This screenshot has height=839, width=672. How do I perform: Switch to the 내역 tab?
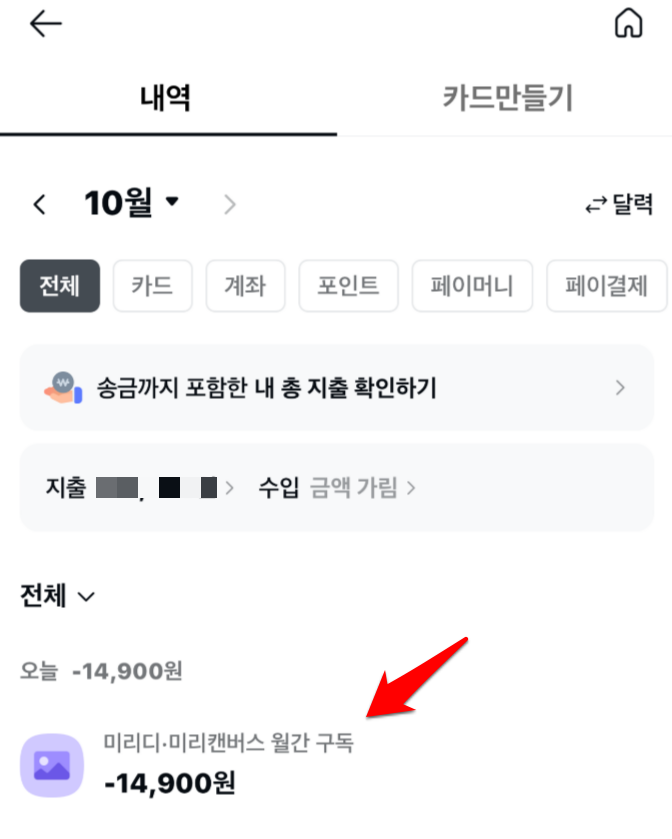[x=166, y=98]
